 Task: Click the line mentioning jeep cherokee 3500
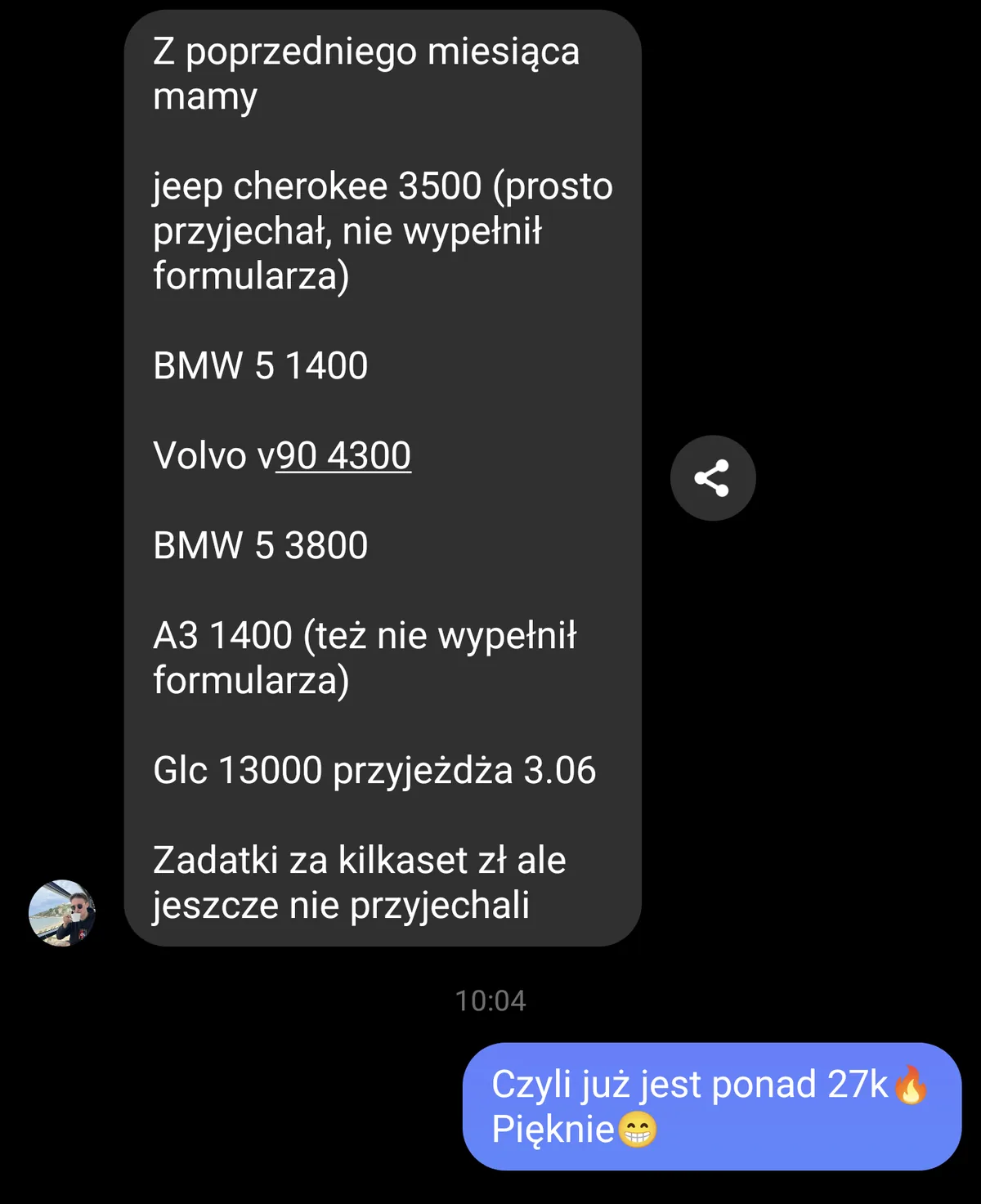point(383,186)
